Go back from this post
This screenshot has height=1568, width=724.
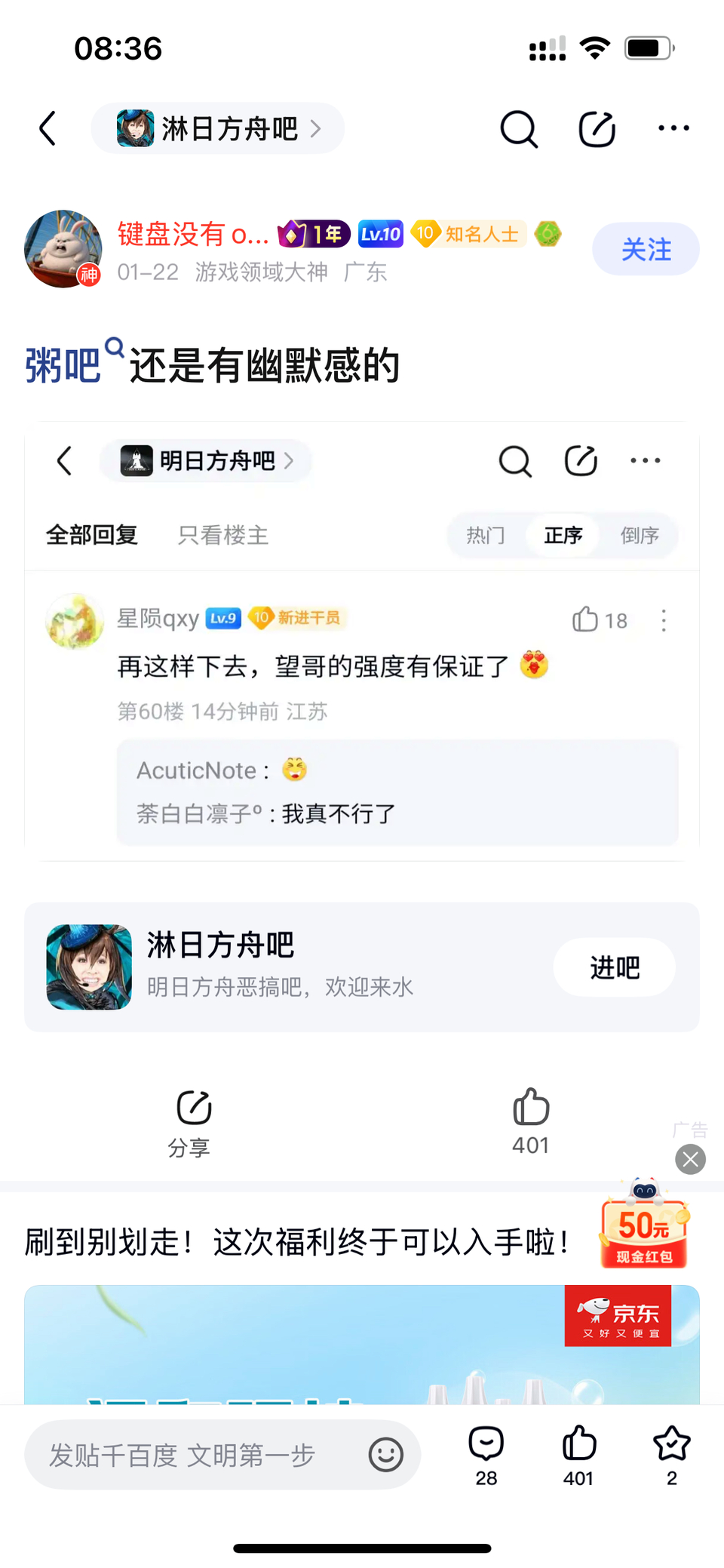(48, 128)
